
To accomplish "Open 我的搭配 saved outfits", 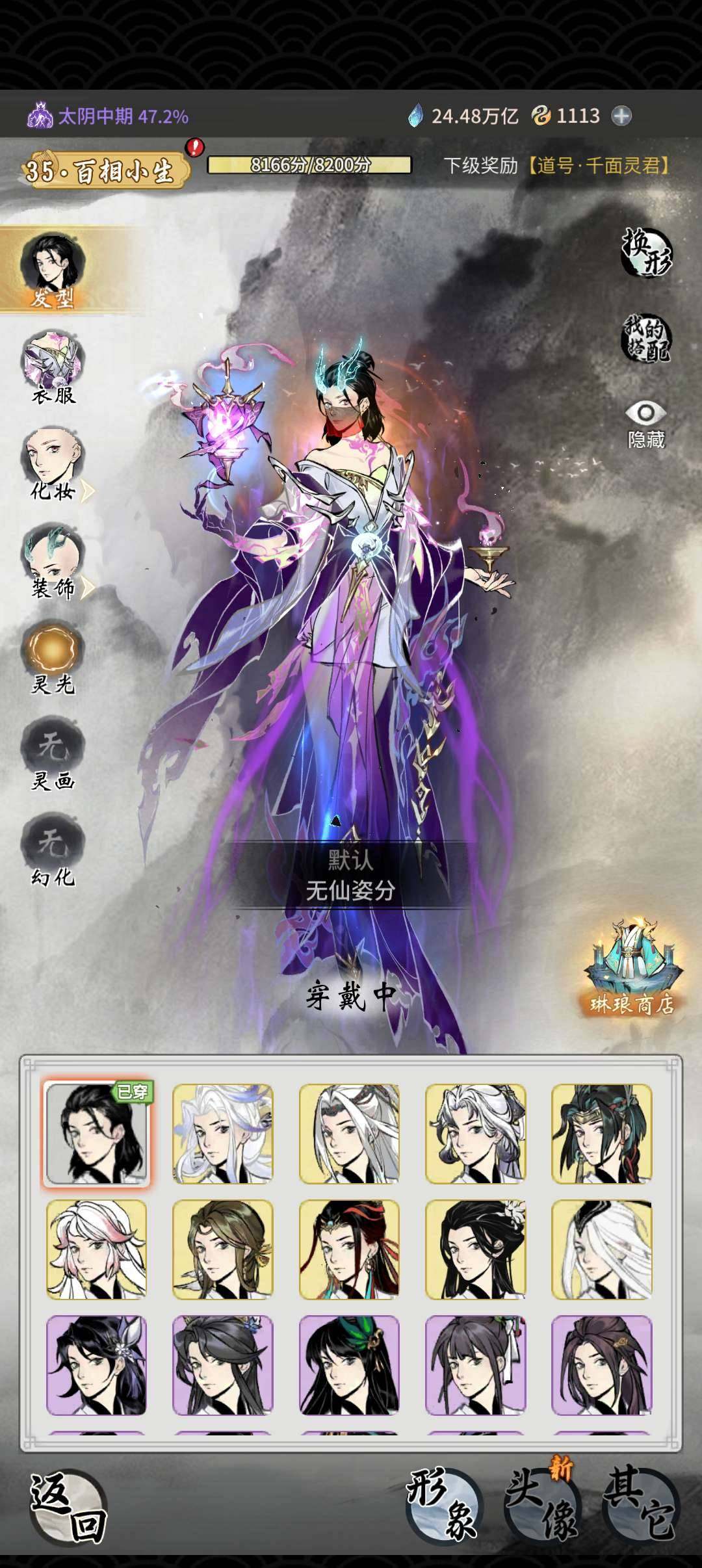I will (x=645, y=338).
